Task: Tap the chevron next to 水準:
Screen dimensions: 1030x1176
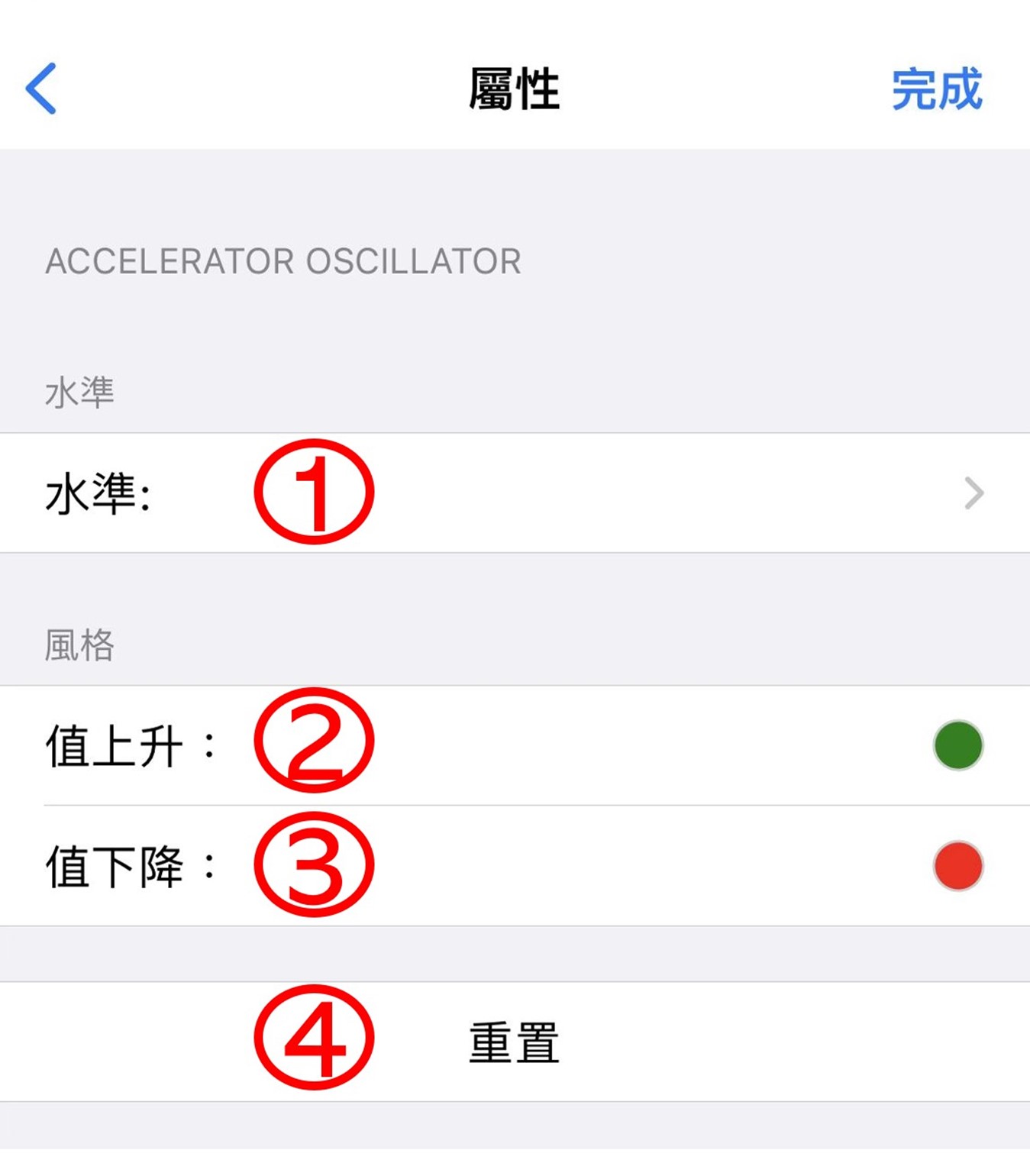Action: 974,493
